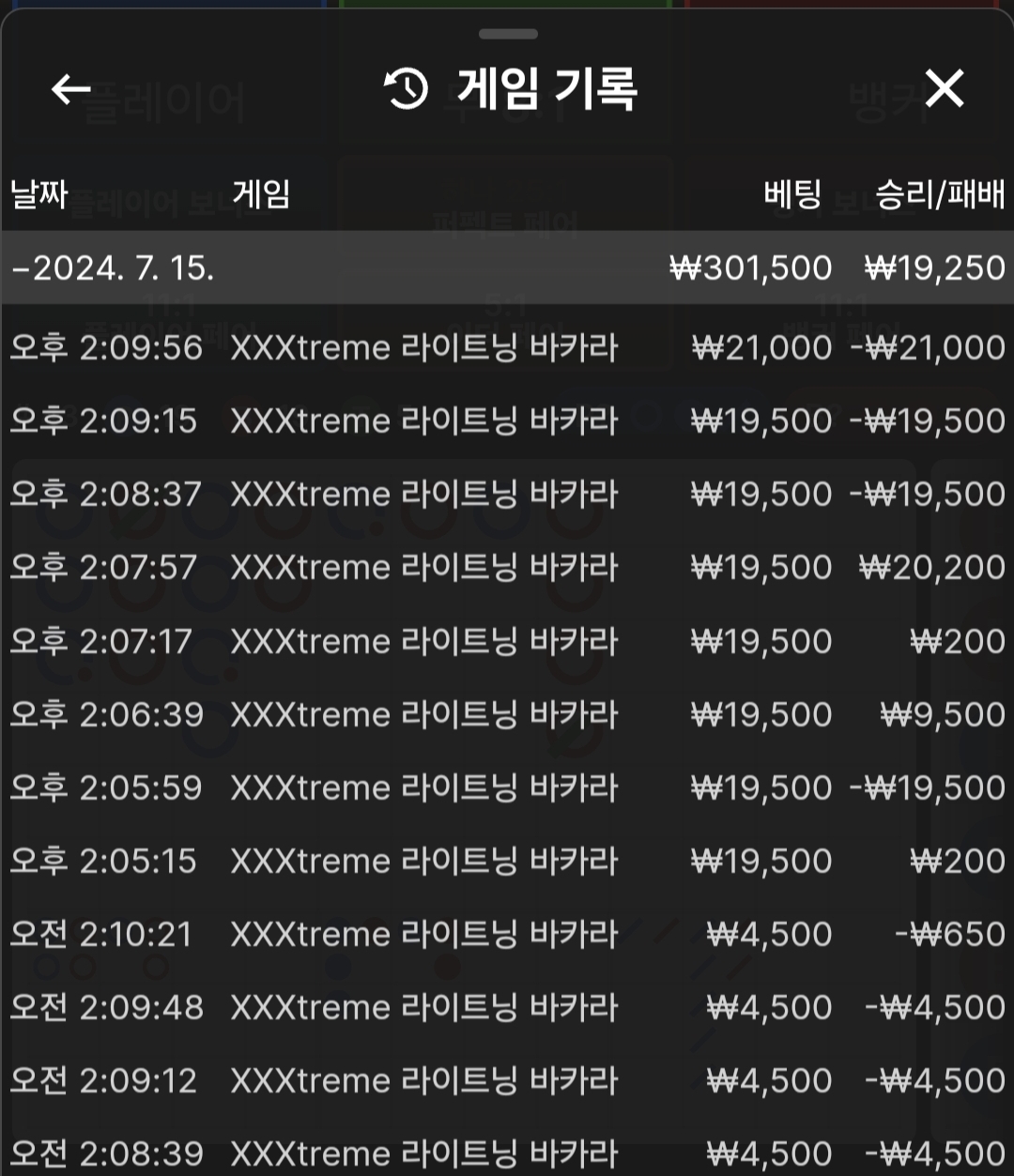Show the 오후 2:07:17 game record
This screenshot has height=1176, width=1014.
507,642
